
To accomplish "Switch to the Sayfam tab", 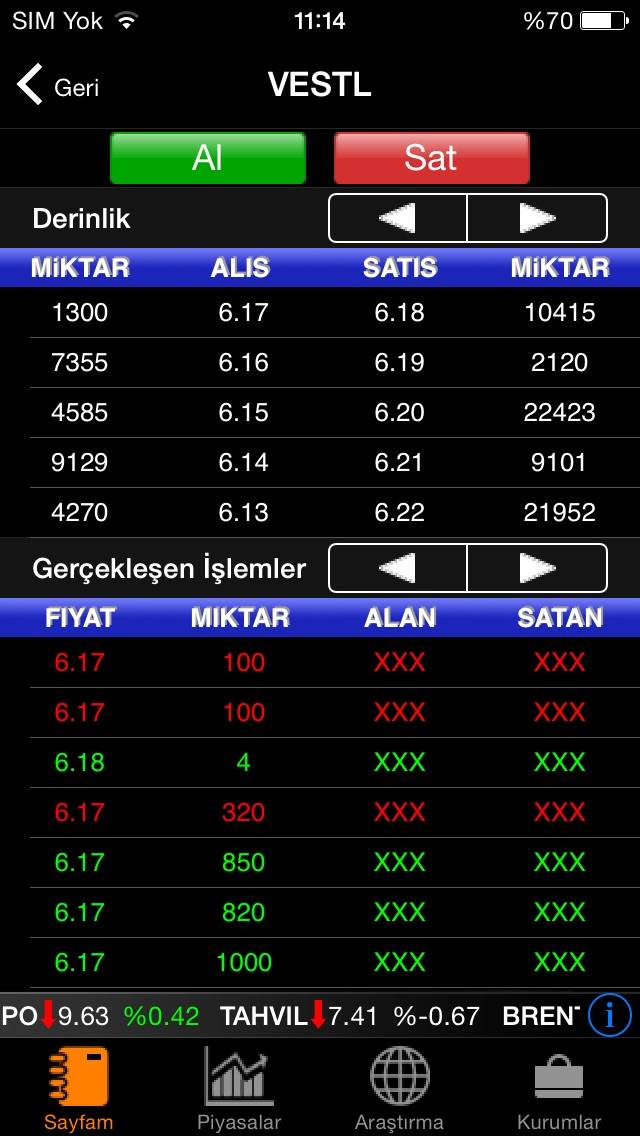I will click(78, 1088).
